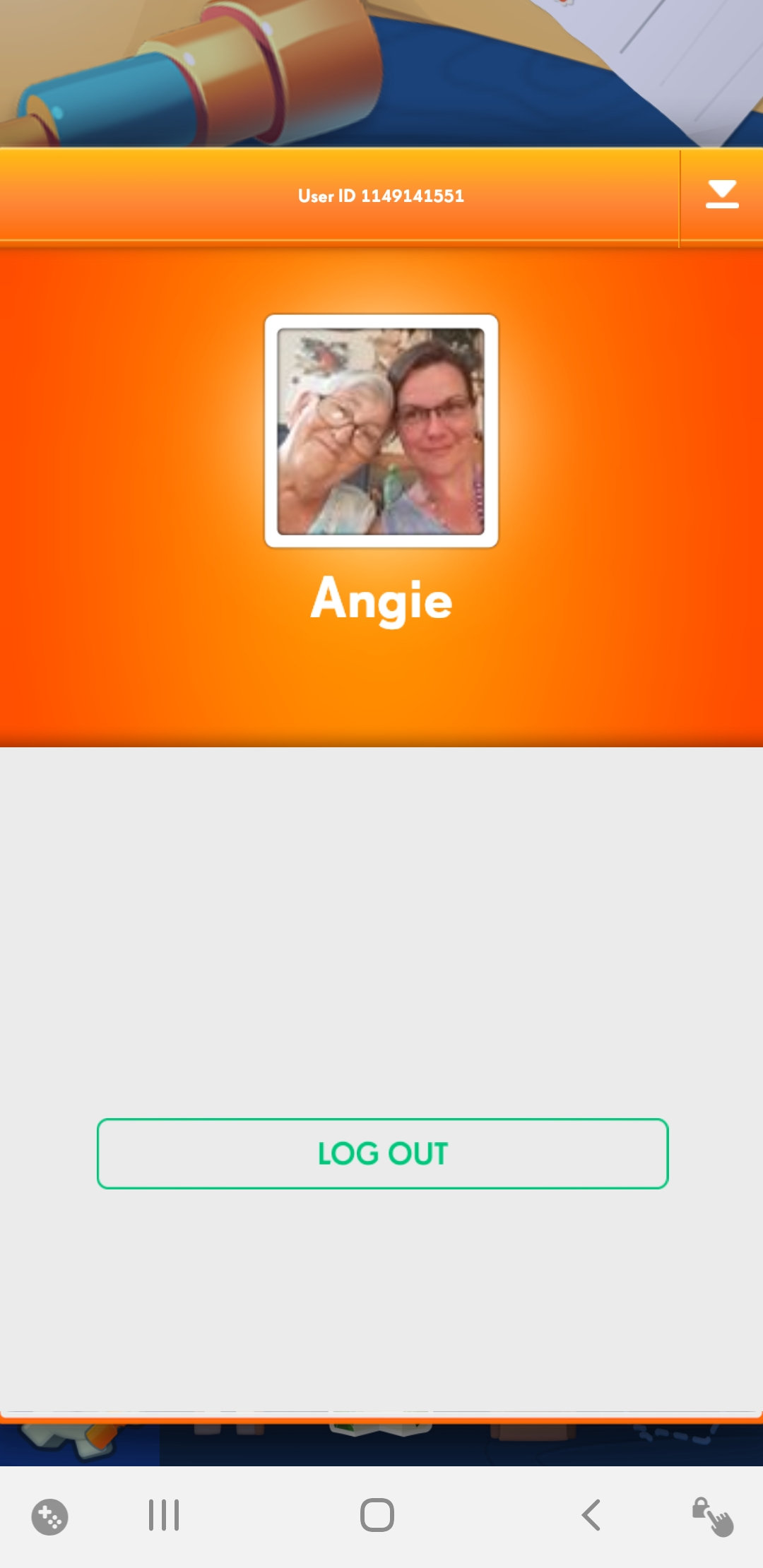Open the recent apps view
This screenshot has height=1568, width=763.
coord(164,1515)
